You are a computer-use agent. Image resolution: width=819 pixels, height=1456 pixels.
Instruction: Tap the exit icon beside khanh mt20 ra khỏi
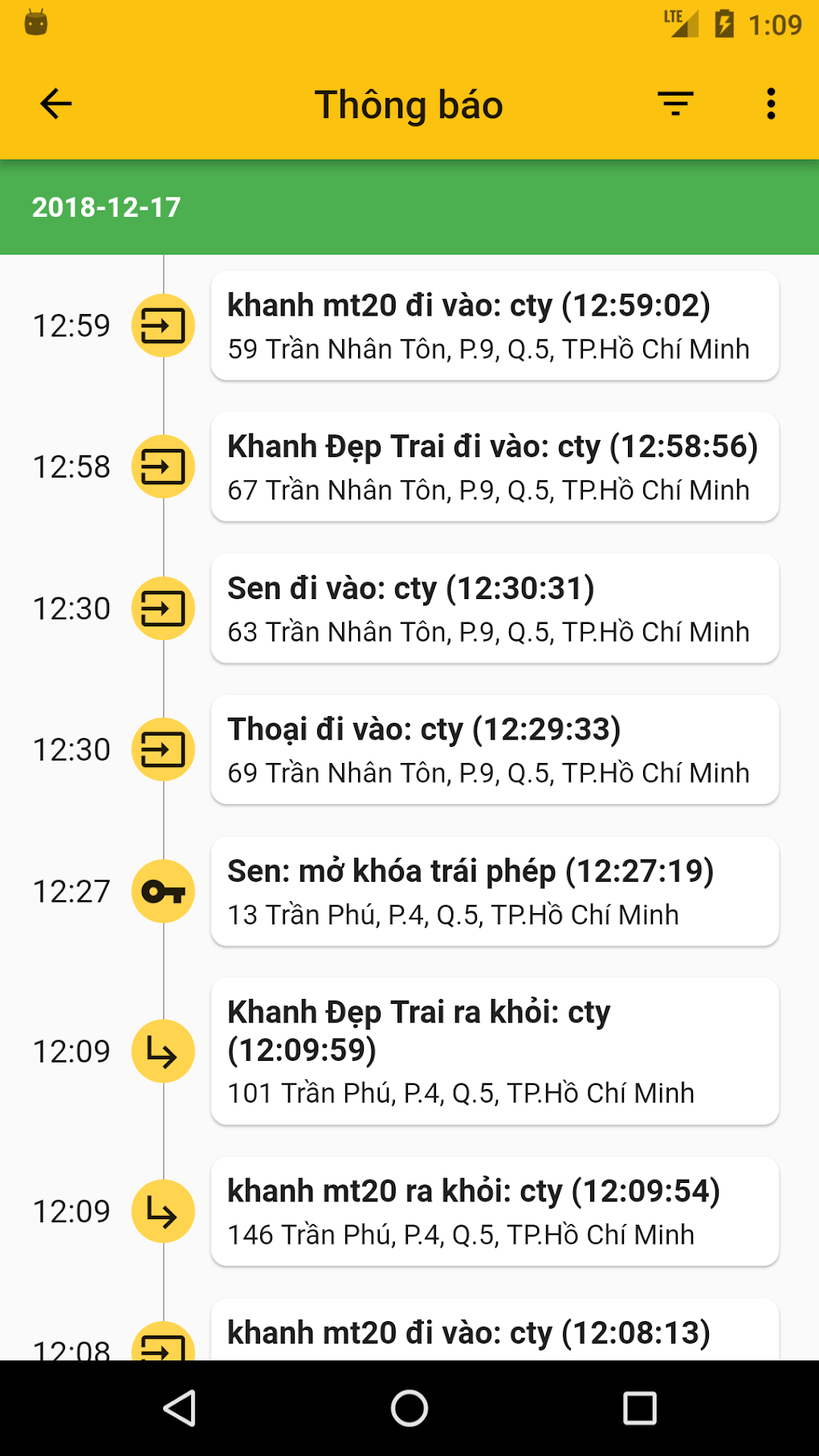tap(163, 1211)
